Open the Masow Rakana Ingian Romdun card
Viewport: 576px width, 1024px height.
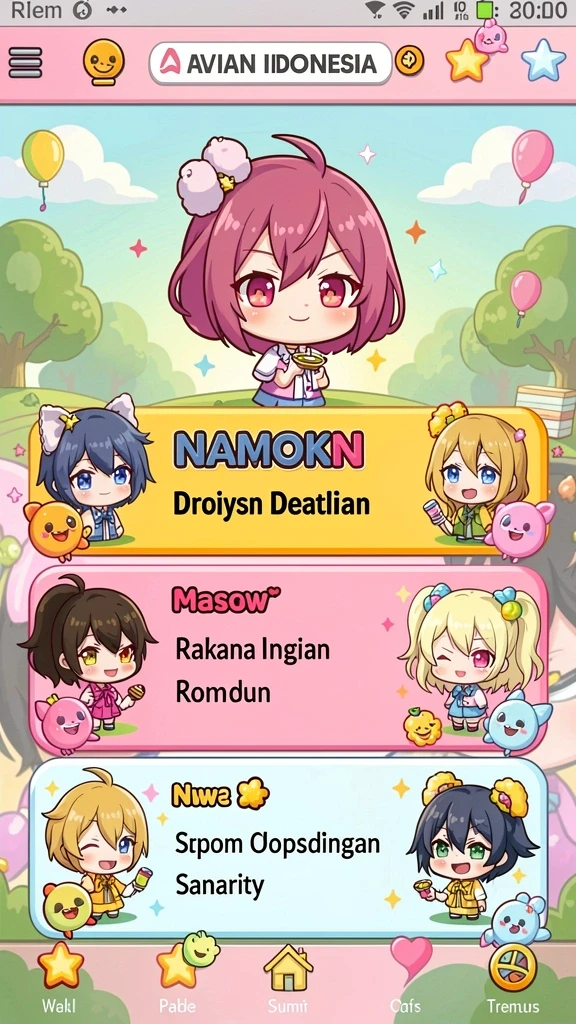[x=288, y=659]
